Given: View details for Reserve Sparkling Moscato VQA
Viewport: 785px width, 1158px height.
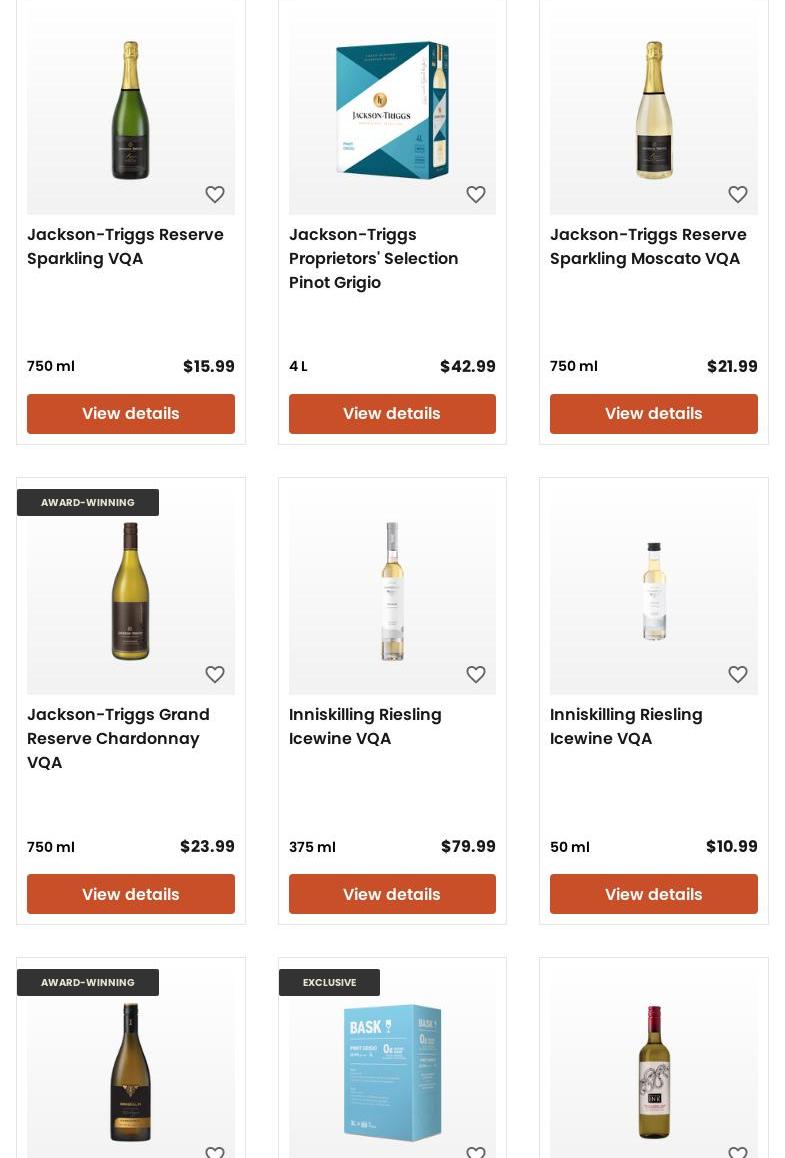Looking at the screenshot, I should tap(654, 414).
